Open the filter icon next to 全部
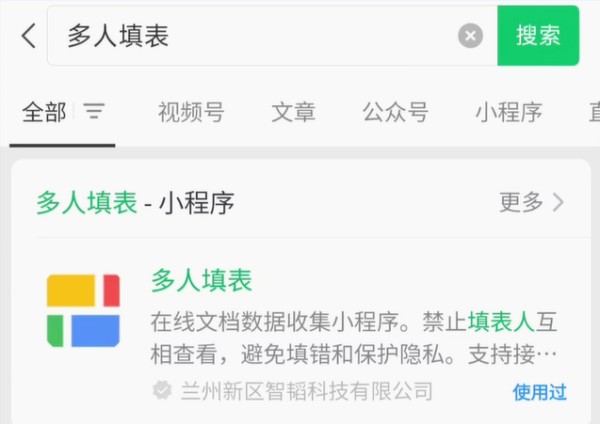The image size is (600, 424). pos(94,112)
